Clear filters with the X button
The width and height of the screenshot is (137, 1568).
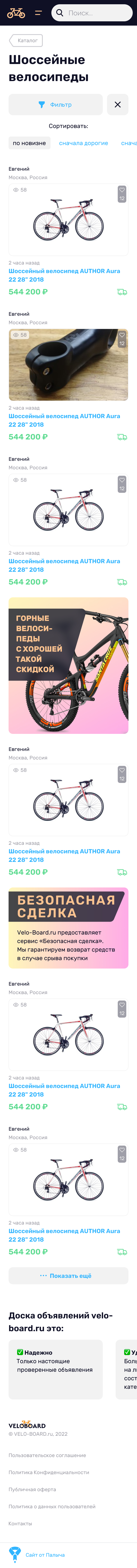click(118, 105)
